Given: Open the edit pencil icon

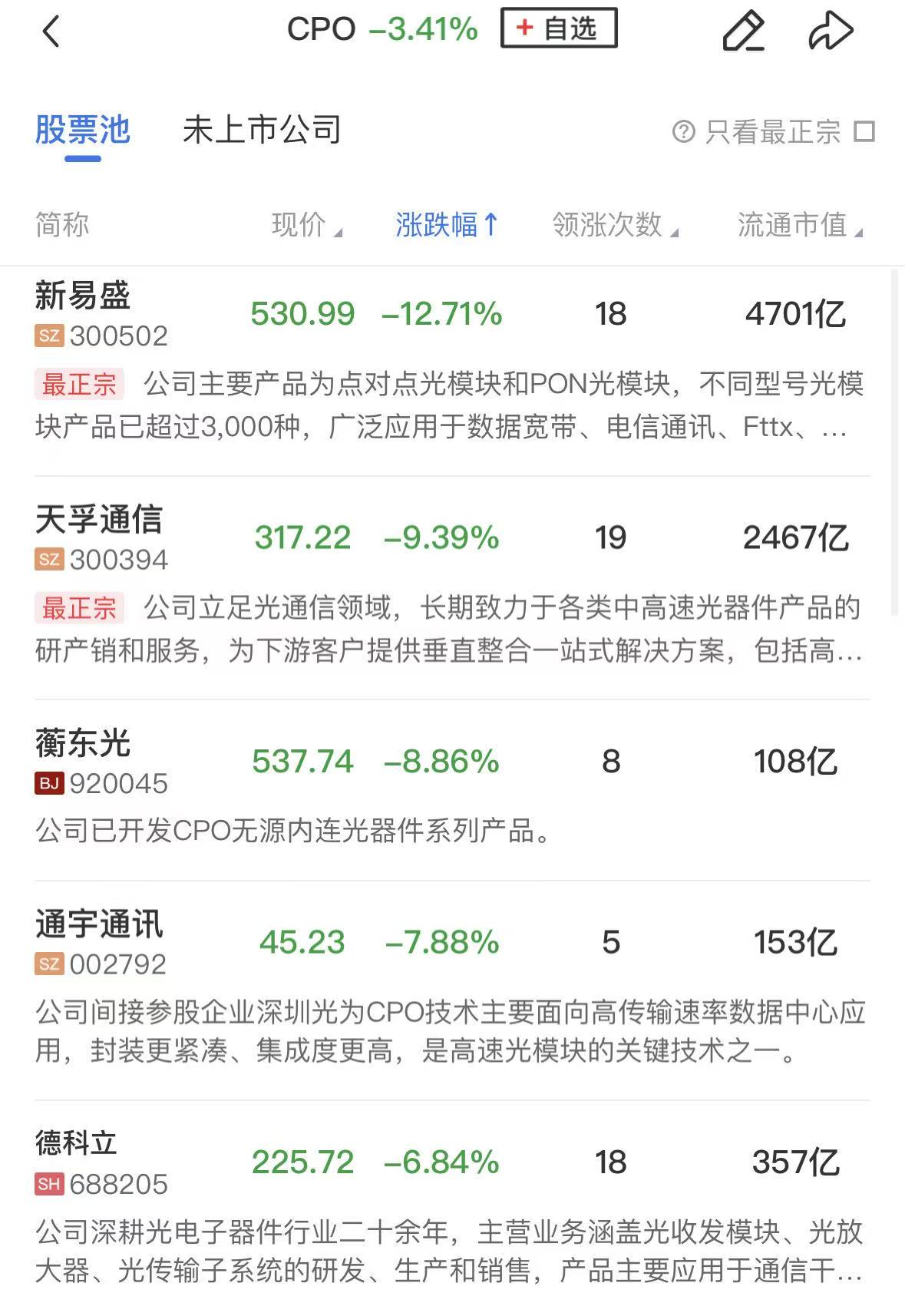Looking at the screenshot, I should pos(743,31).
